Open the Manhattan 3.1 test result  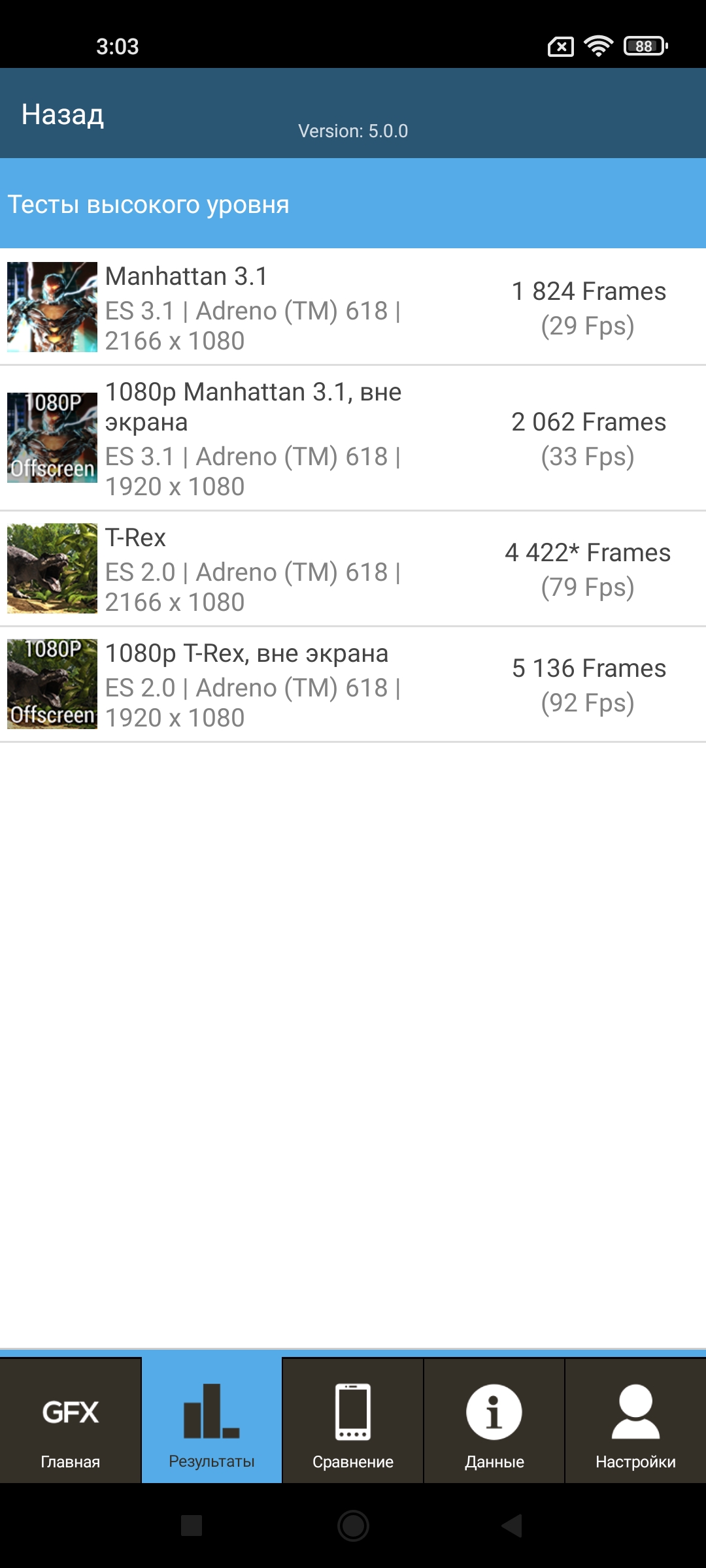pyautogui.click(x=353, y=307)
